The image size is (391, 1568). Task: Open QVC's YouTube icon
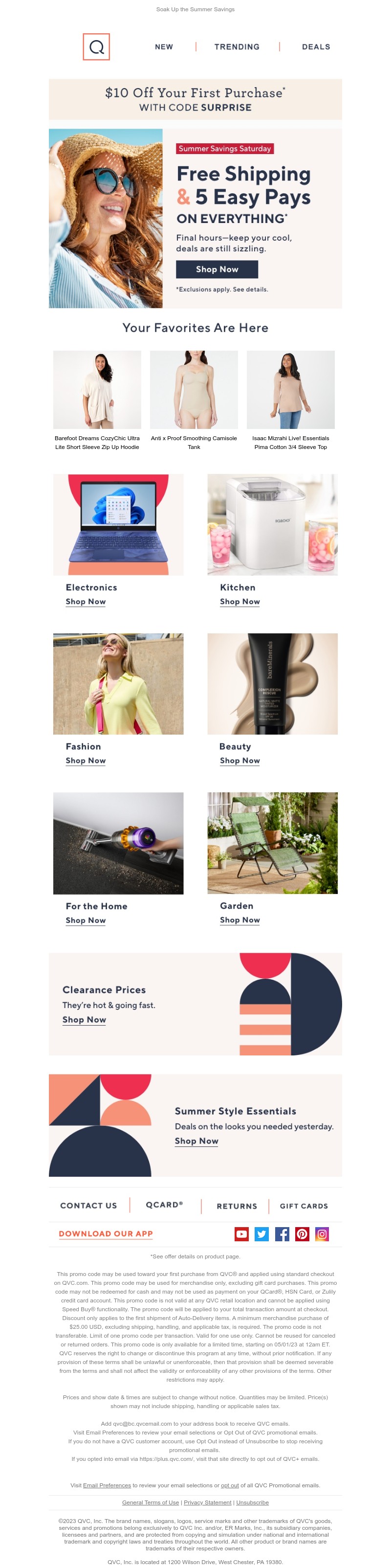pos(241,1234)
